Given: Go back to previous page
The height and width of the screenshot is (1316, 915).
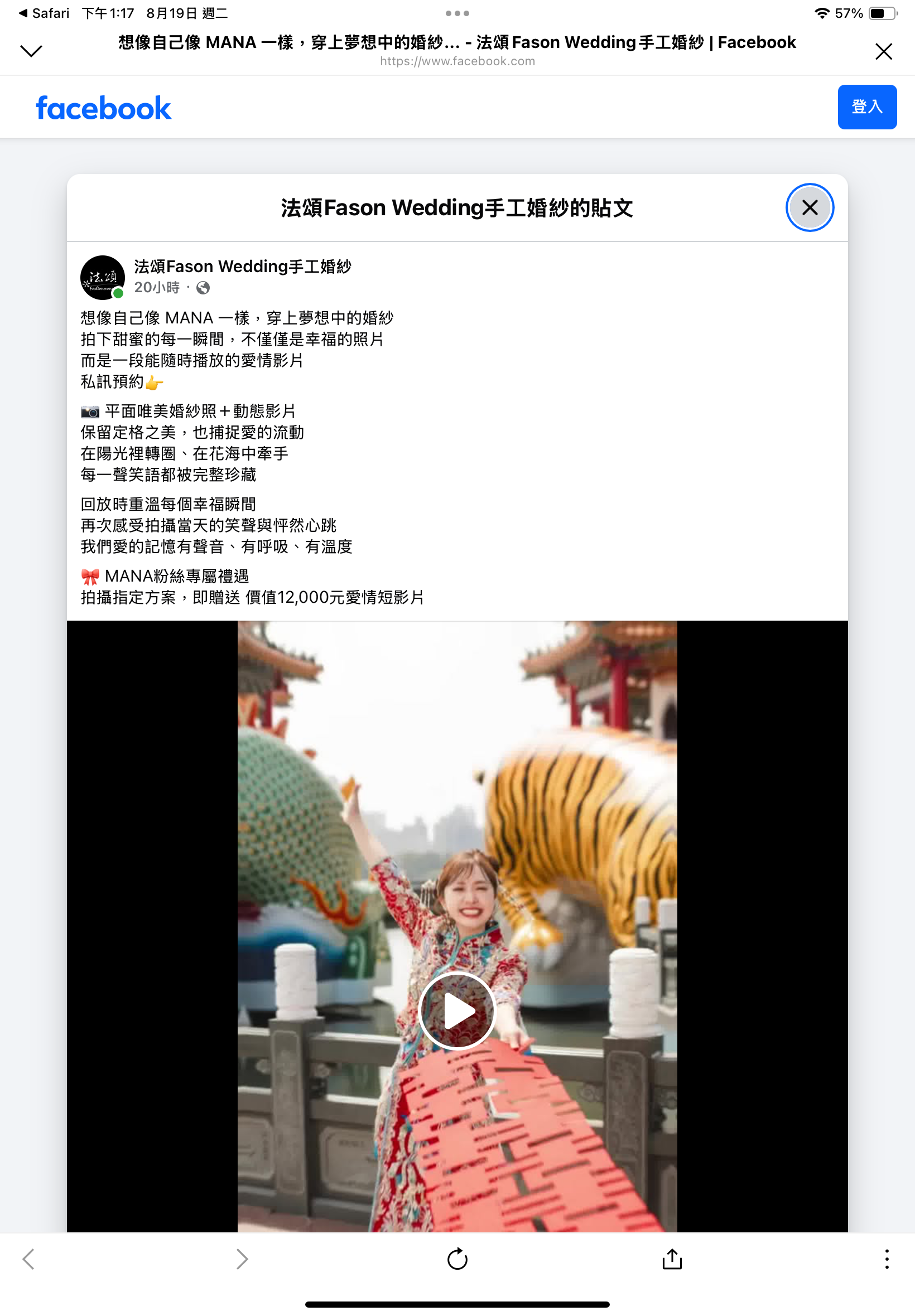Looking at the screenshot, I should [x=28, y=1259].
